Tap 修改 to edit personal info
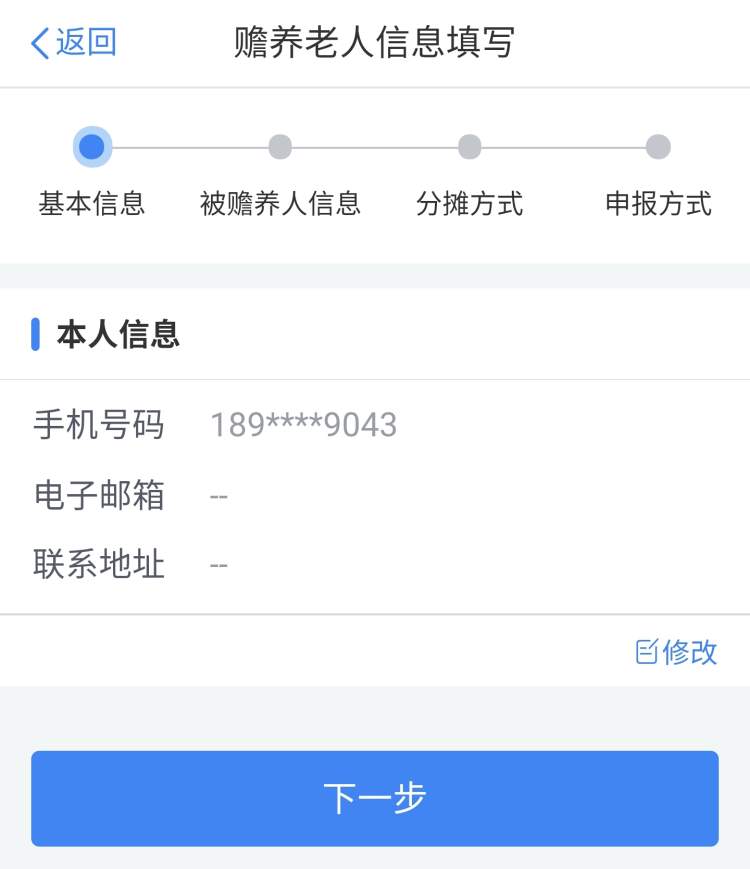The width and height of the screenshot is (750, 869). pyautogui.click(x=677, y=652)
